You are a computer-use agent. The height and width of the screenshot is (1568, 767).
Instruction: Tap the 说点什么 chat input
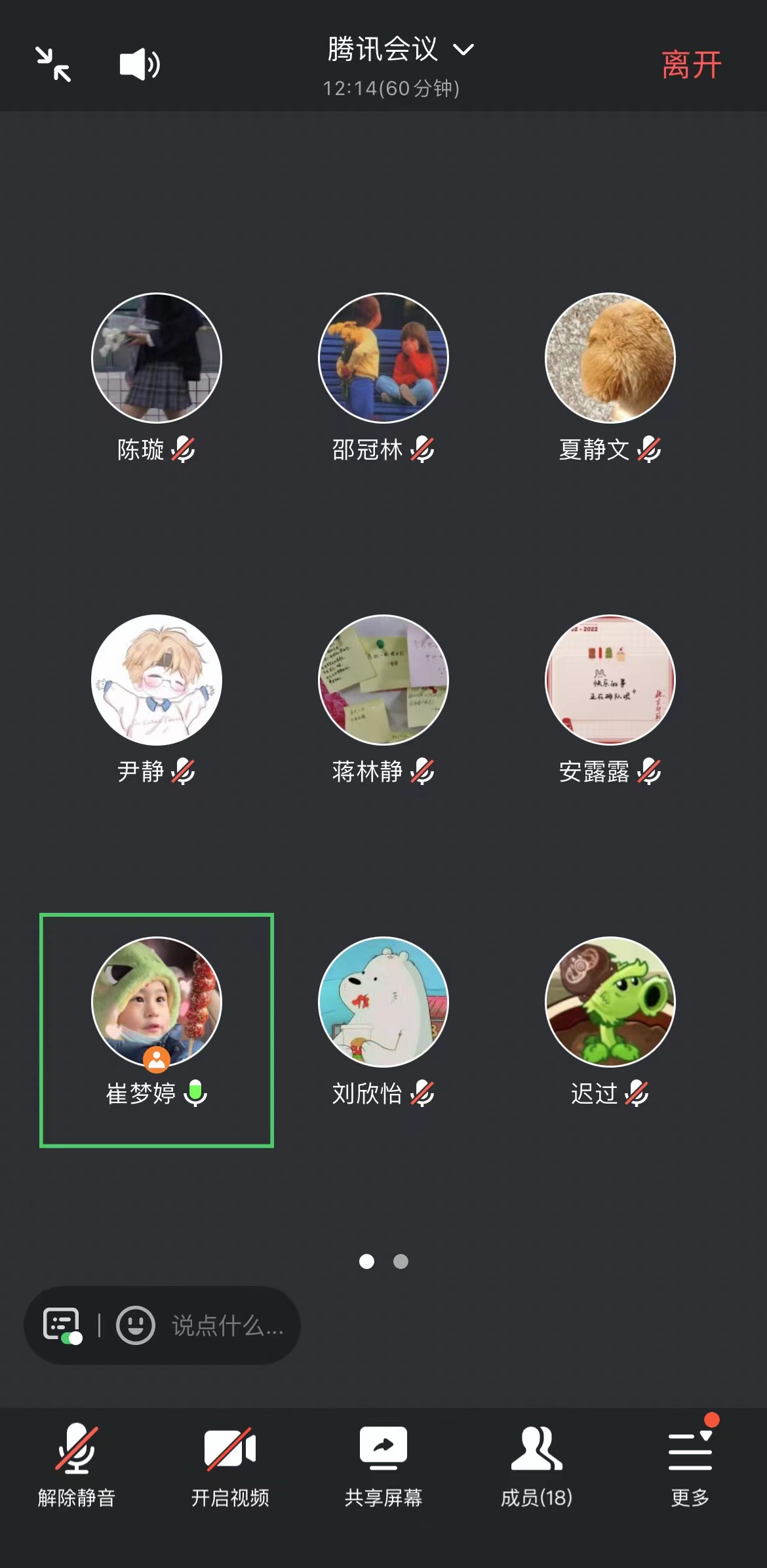pos(227,1326)
